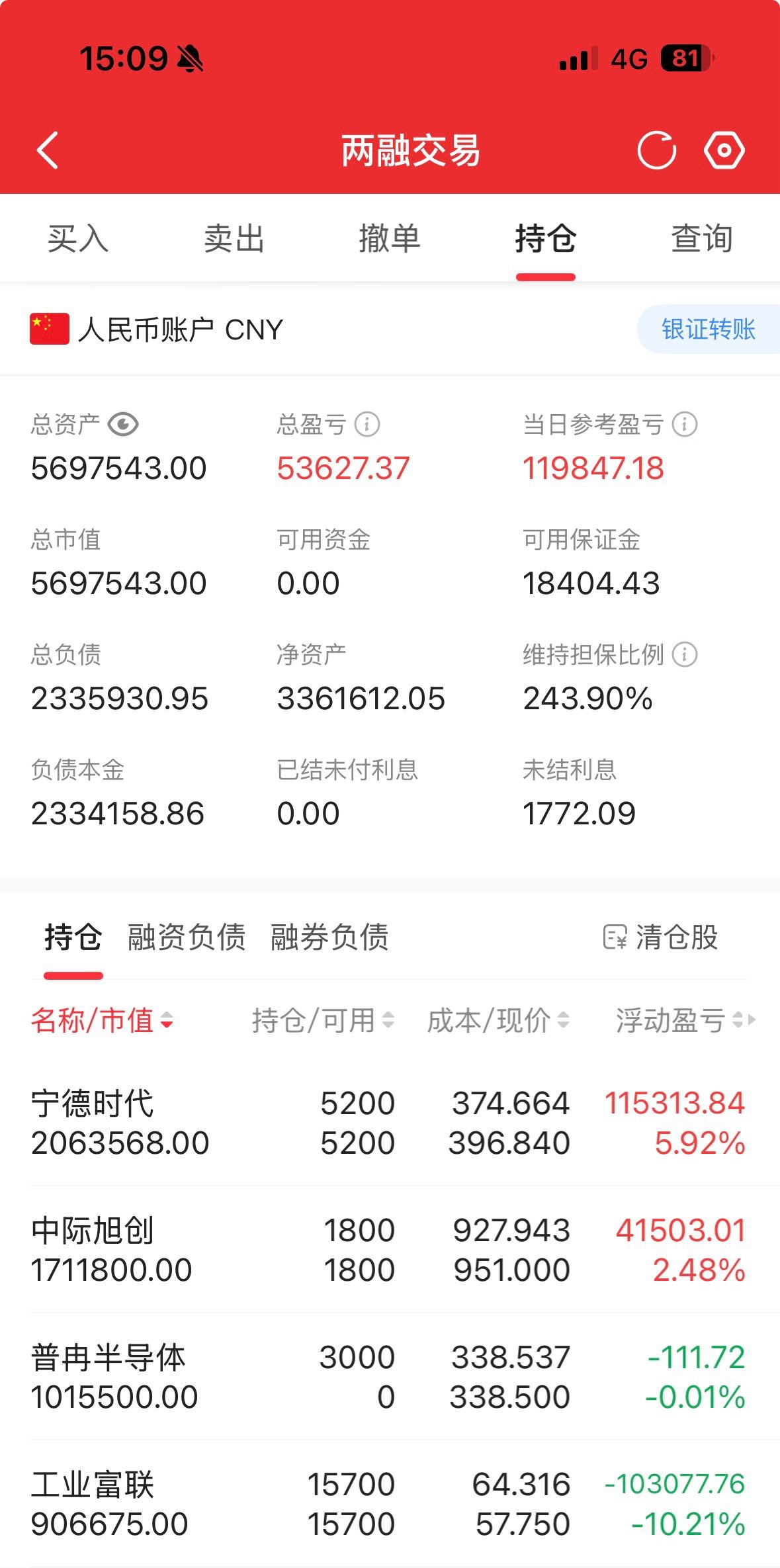Refresh the account data
This screenshot has width=780, height=1568.
point(656,150)
